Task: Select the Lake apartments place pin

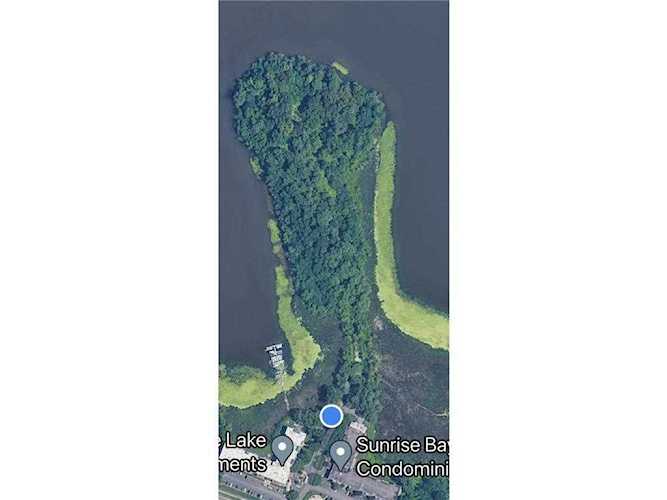Action: pos(283,450)
